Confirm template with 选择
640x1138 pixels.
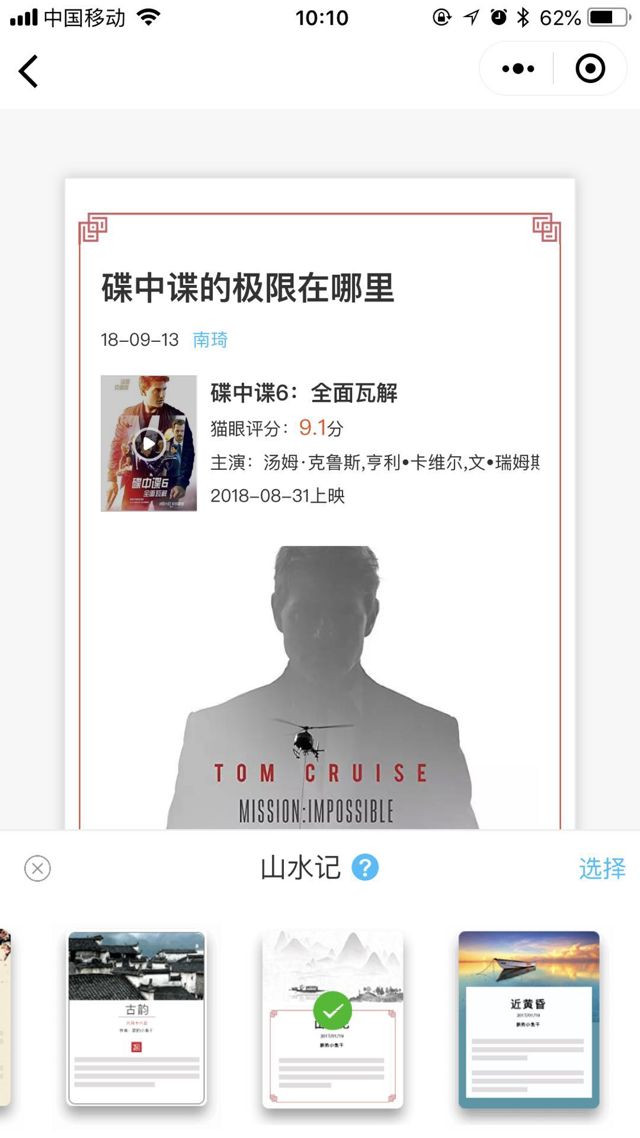[602, 868]
